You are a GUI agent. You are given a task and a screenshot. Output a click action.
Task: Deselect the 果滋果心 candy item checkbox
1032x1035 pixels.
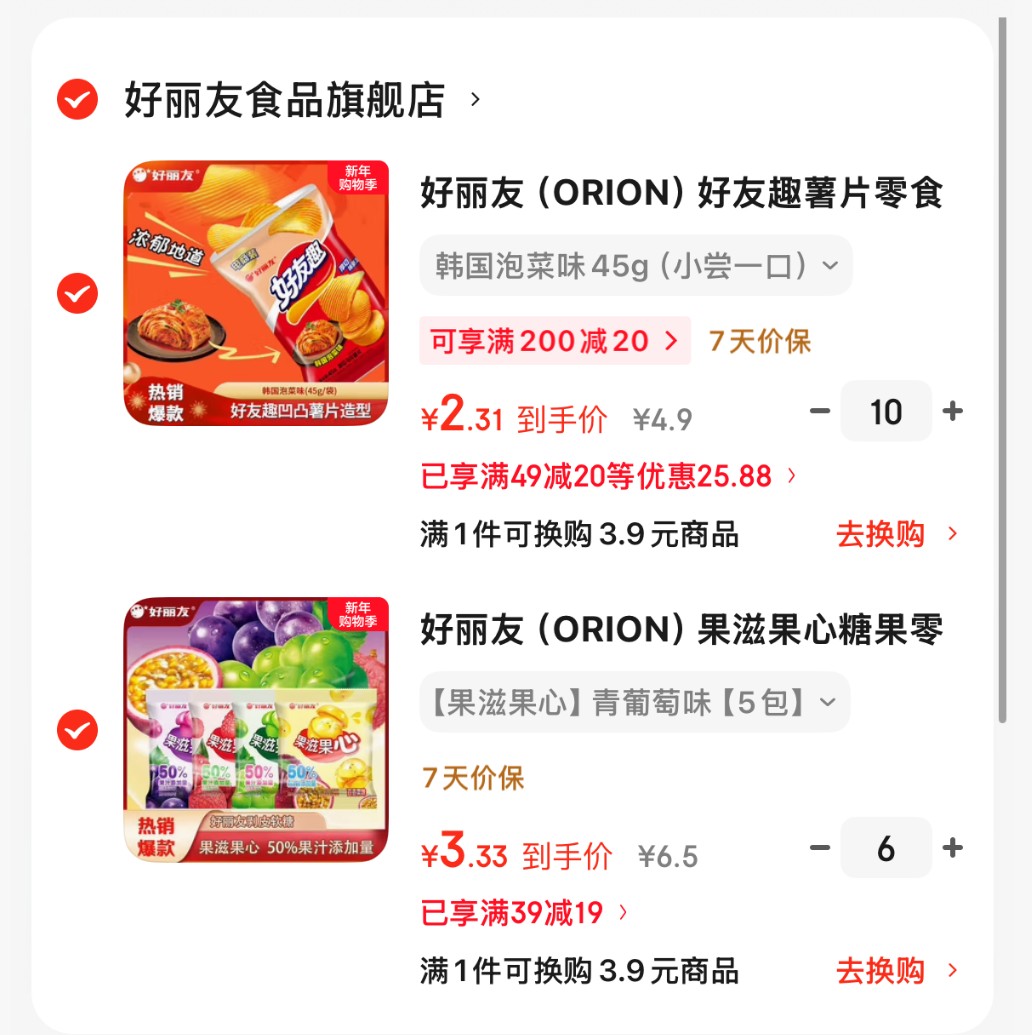pos(77,731)
